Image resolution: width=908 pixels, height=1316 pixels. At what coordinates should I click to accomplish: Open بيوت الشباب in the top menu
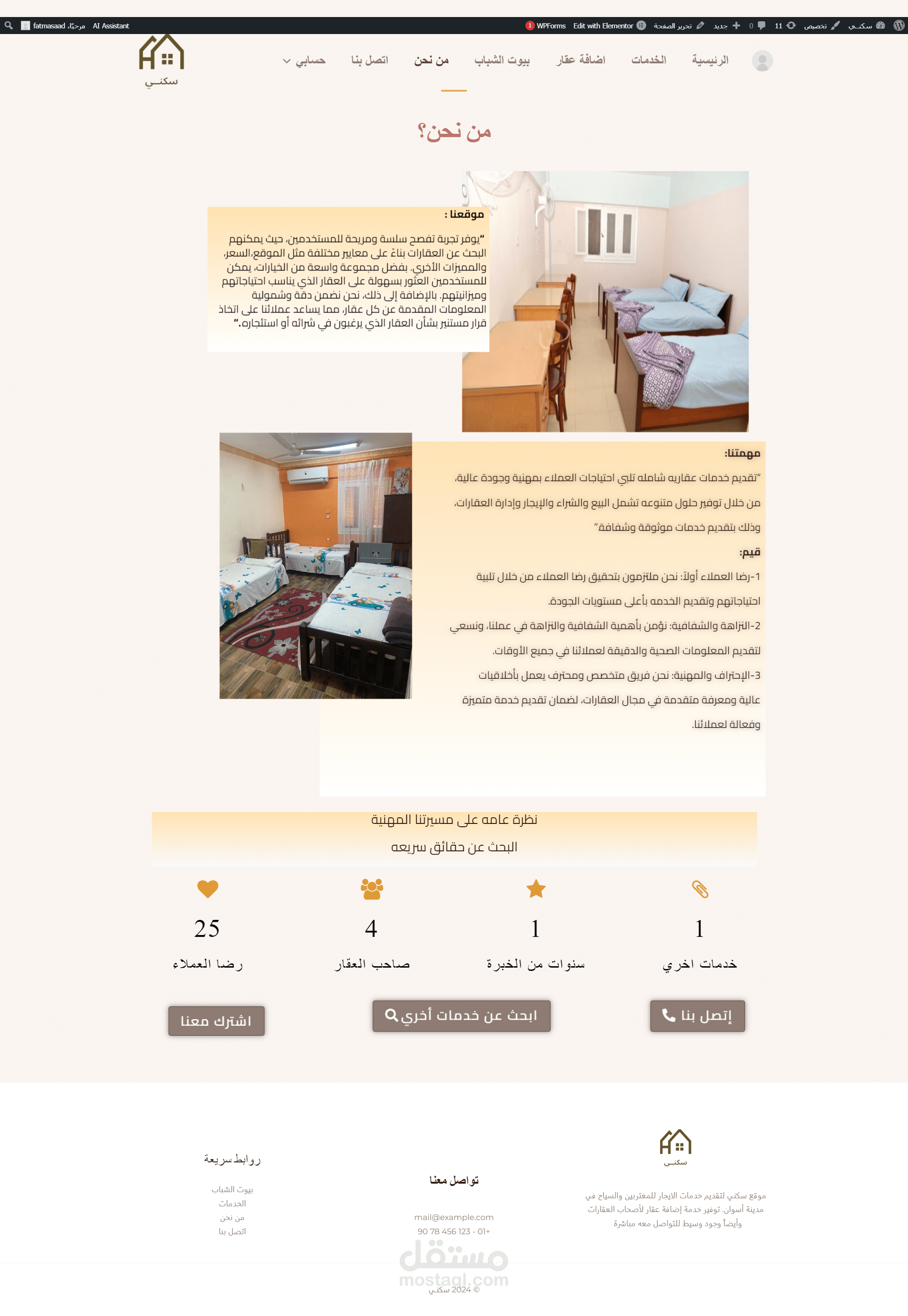502,60
